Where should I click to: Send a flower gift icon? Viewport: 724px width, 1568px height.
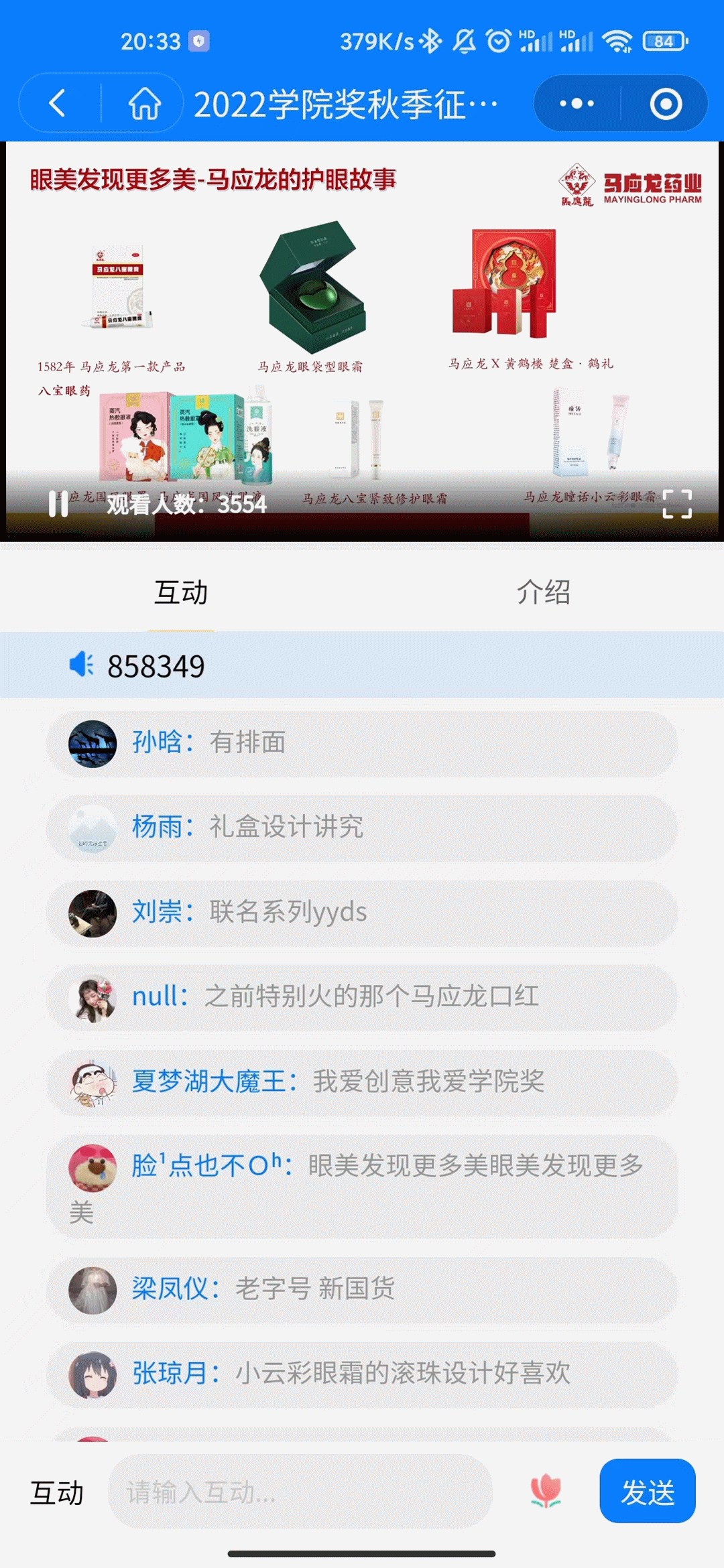(546, 1492)
